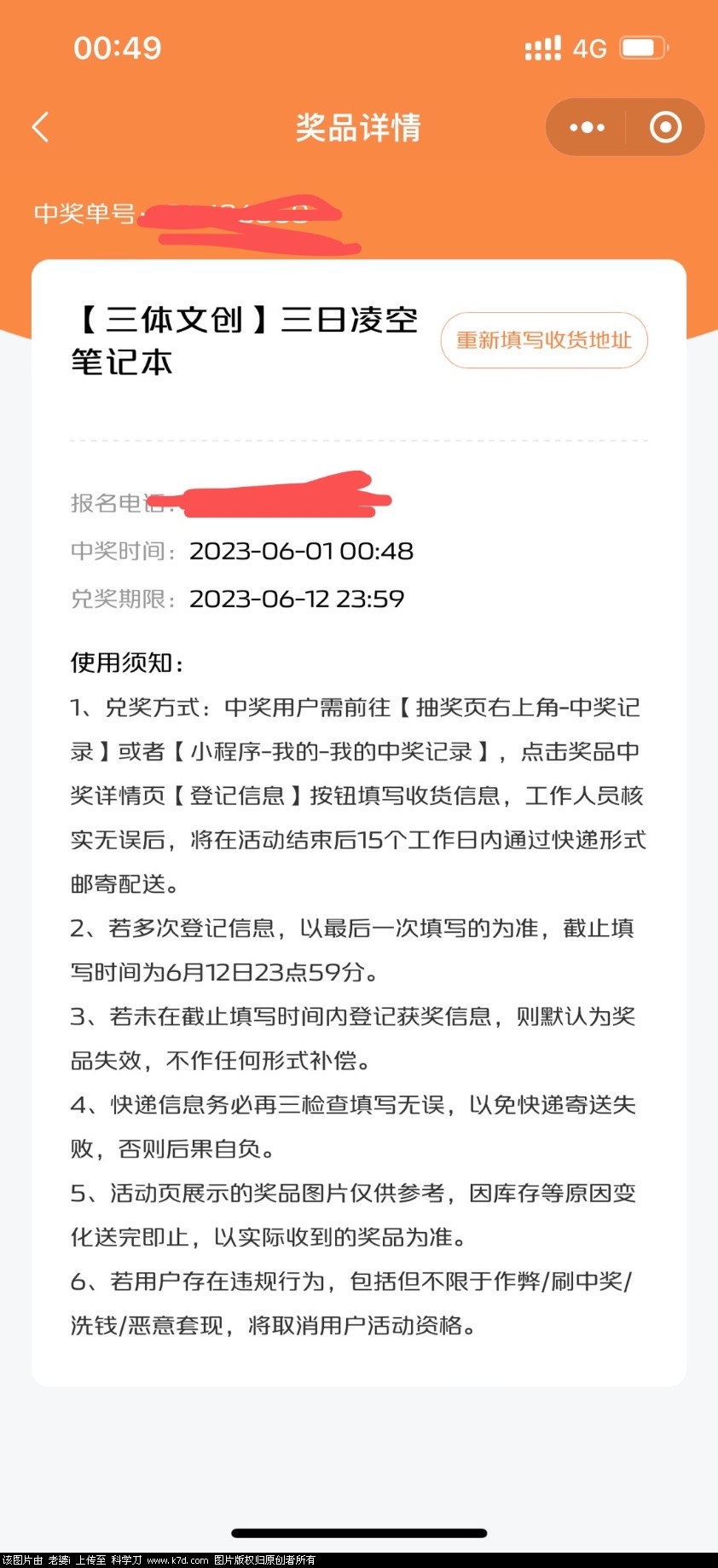
Task: Close the mini program with the circle icon
Action: 665,128
